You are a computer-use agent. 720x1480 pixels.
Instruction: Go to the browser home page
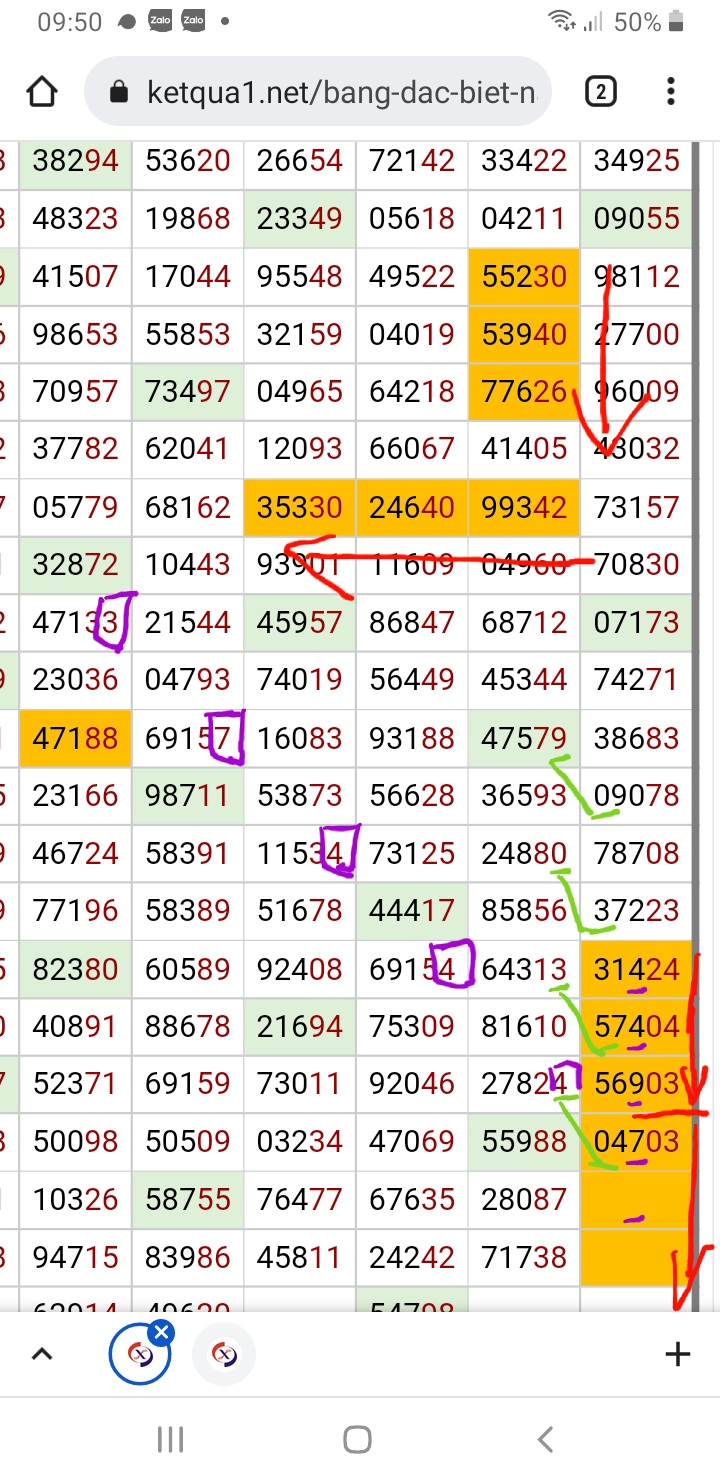point(42,93)
